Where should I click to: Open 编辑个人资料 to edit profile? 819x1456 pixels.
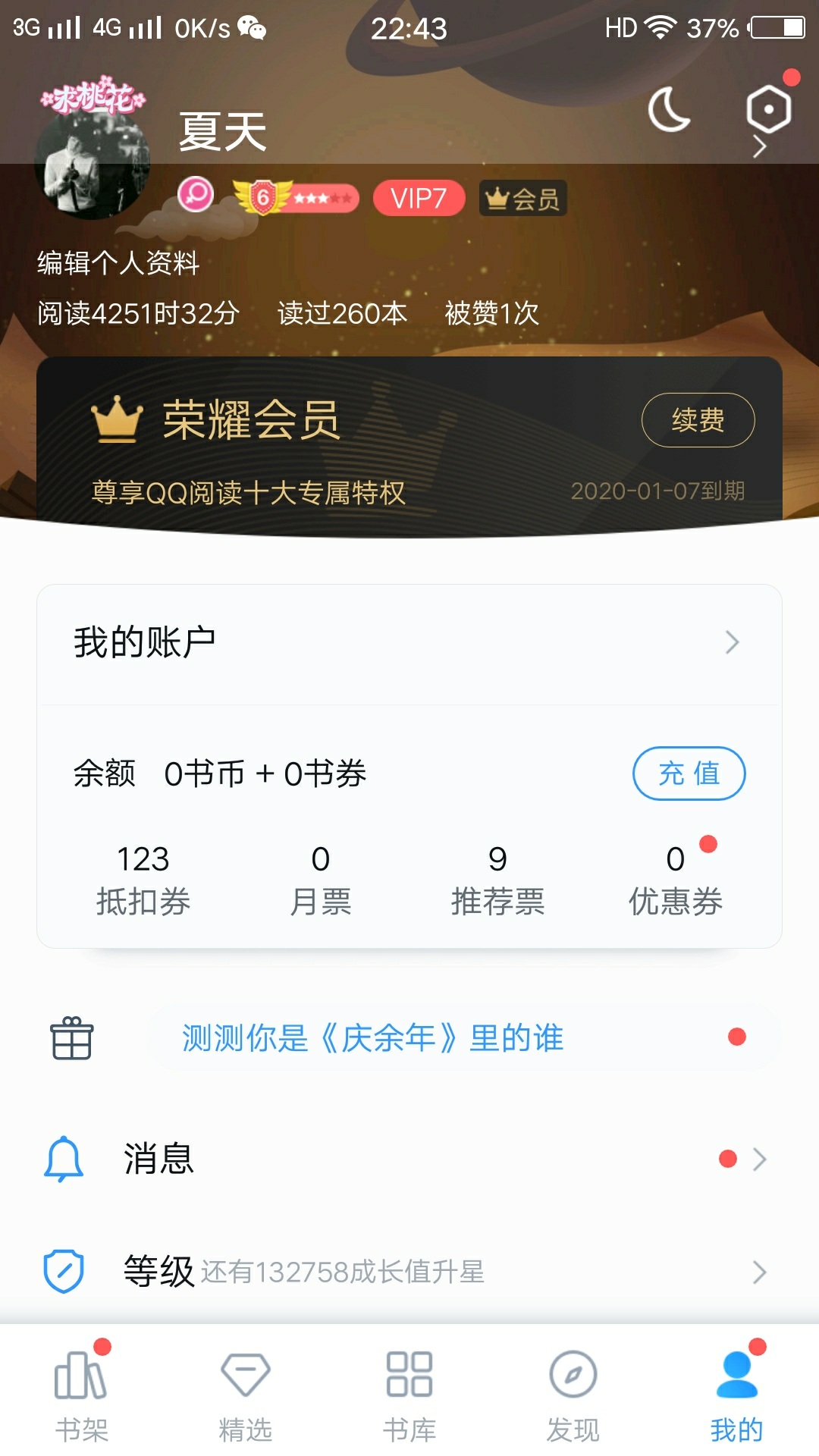click(x=118, y=263)
